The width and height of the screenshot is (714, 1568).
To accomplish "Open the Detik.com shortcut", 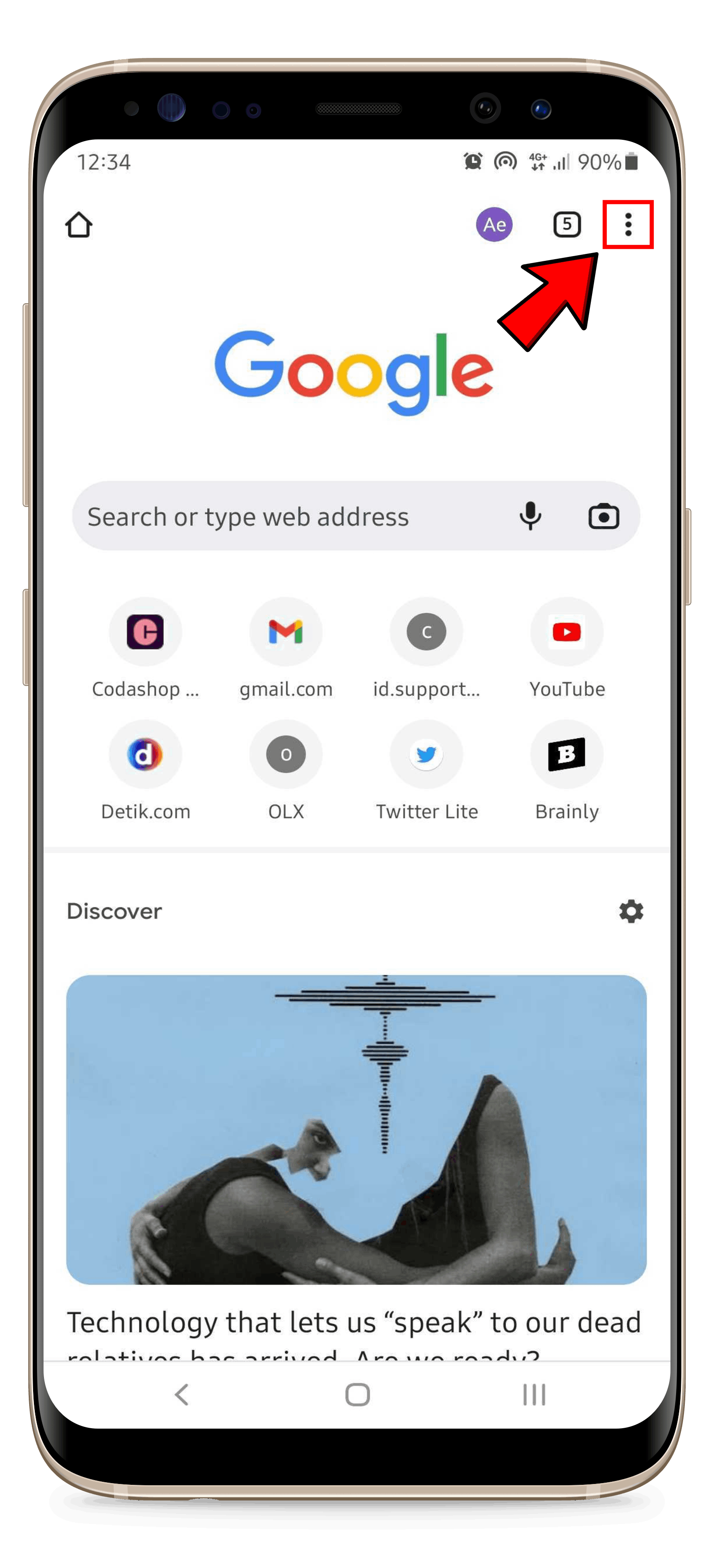I will click(145, 755).
